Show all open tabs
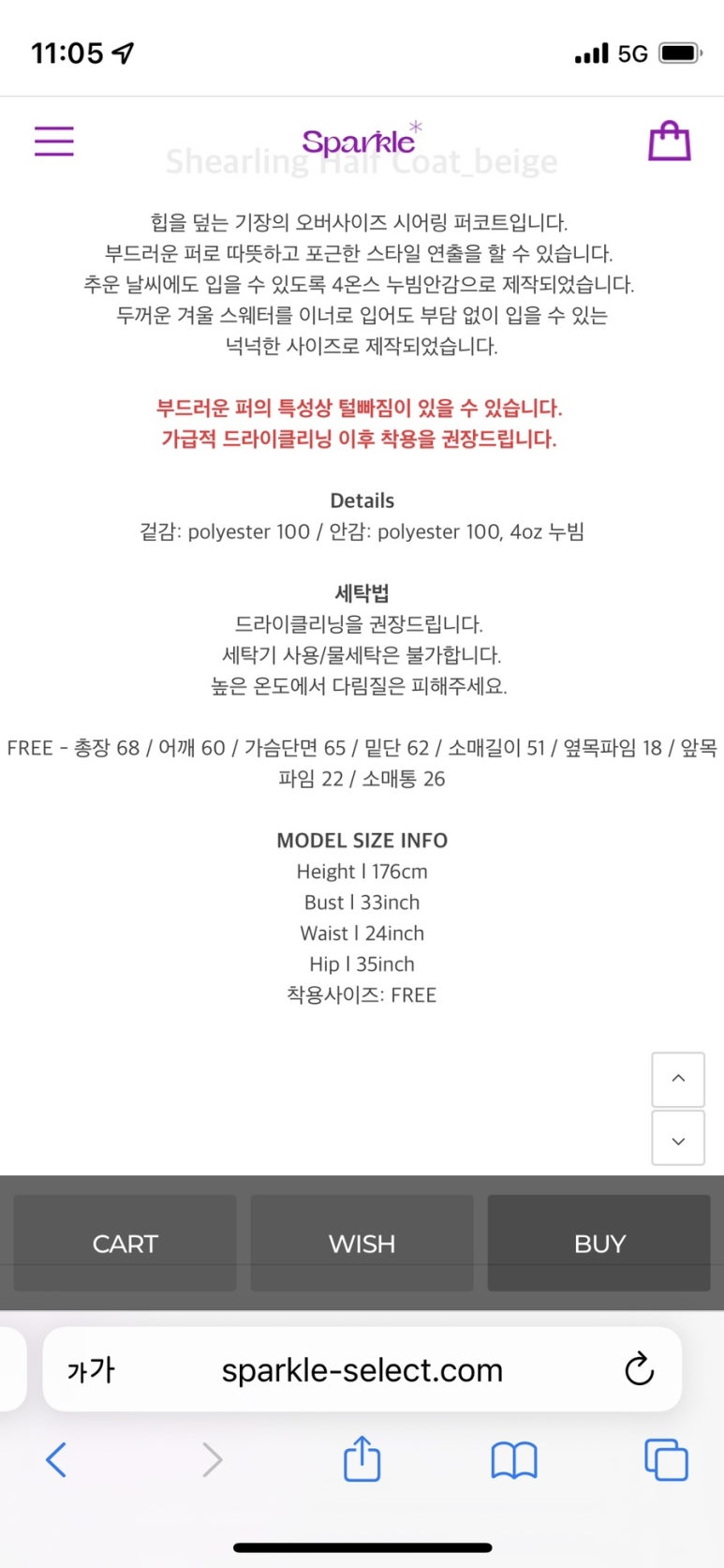The height and width of the screenshot is (1568, 724). tap(666, 1459)
